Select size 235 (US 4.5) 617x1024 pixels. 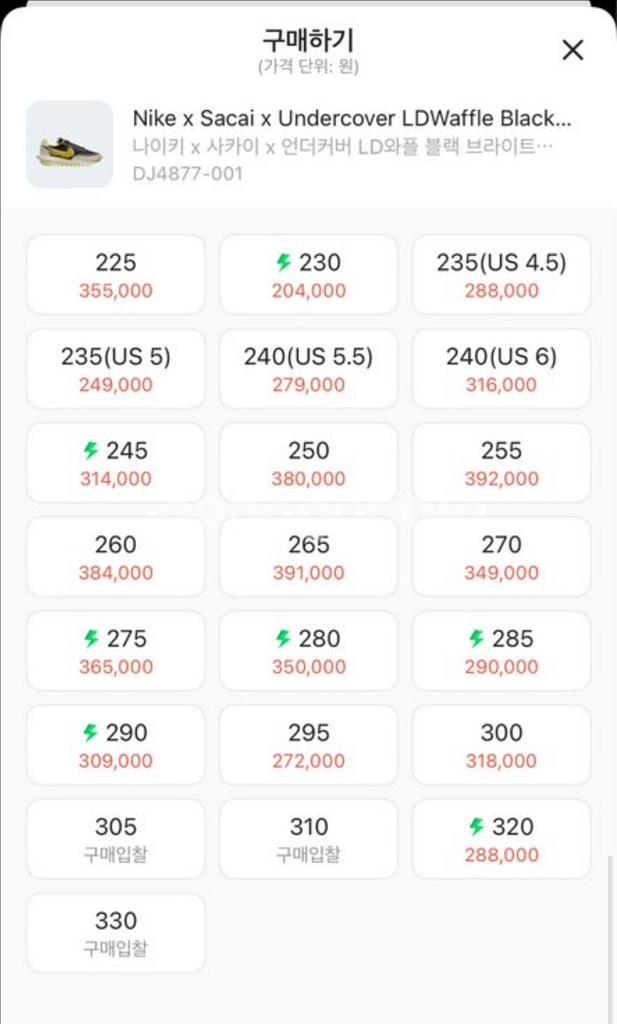tap(501, 275)
